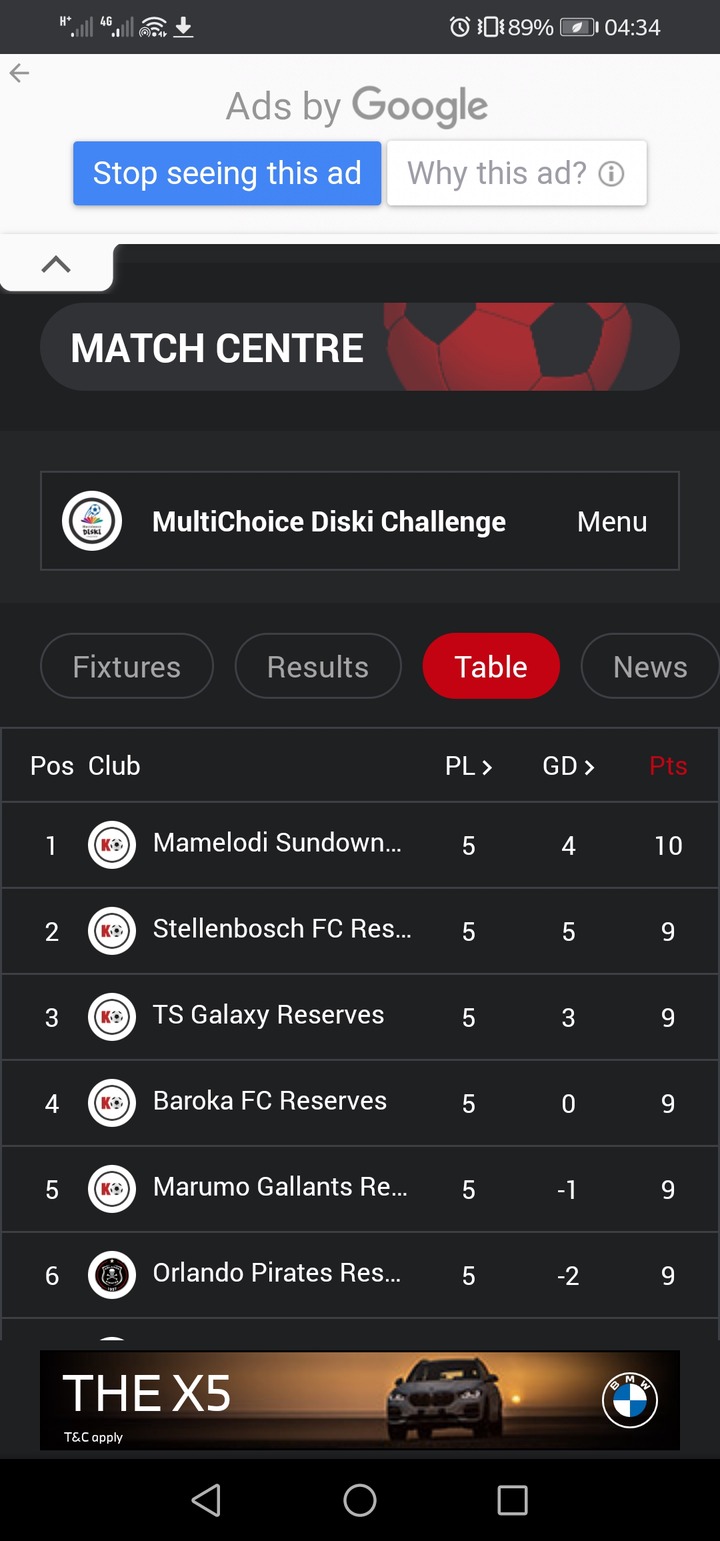This screenshot has width=720, height=1541.
Task: Switch to the News tab
Action: pyautogui.click(x=650, y=666)
